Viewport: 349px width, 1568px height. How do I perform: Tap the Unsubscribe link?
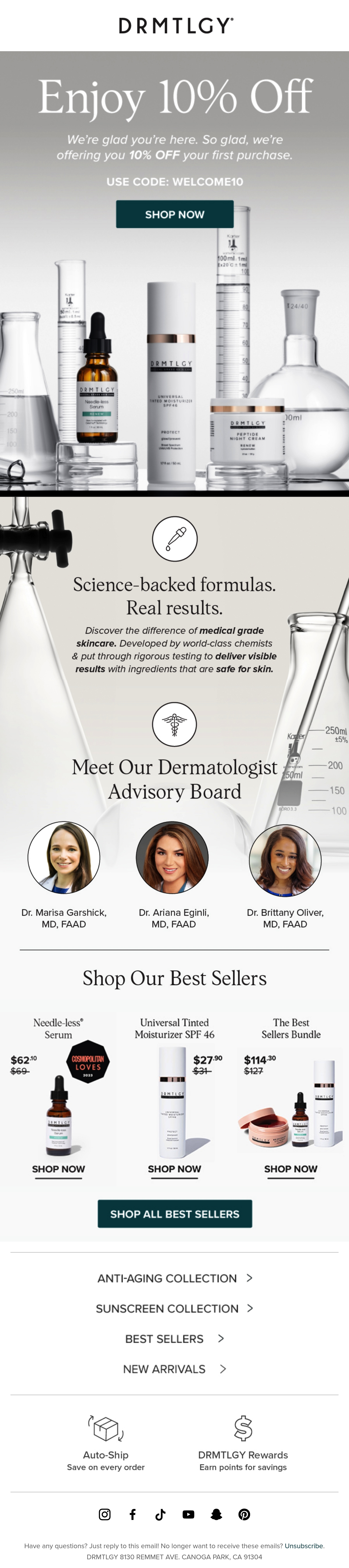point(304,1546)
